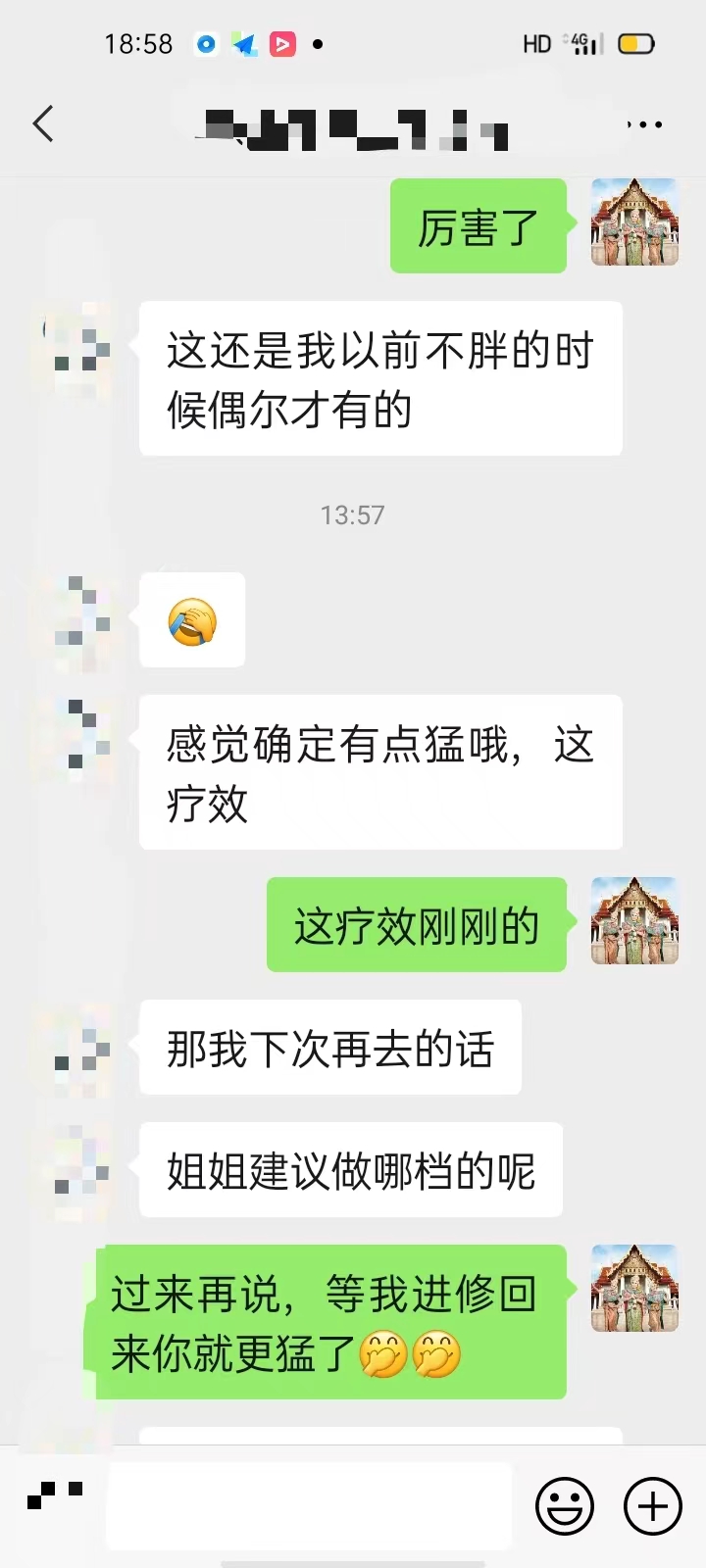Tap the 13:57 timestamp in the chat
The height and width of the screenshot is (1568, 706).
click(352, 514)
